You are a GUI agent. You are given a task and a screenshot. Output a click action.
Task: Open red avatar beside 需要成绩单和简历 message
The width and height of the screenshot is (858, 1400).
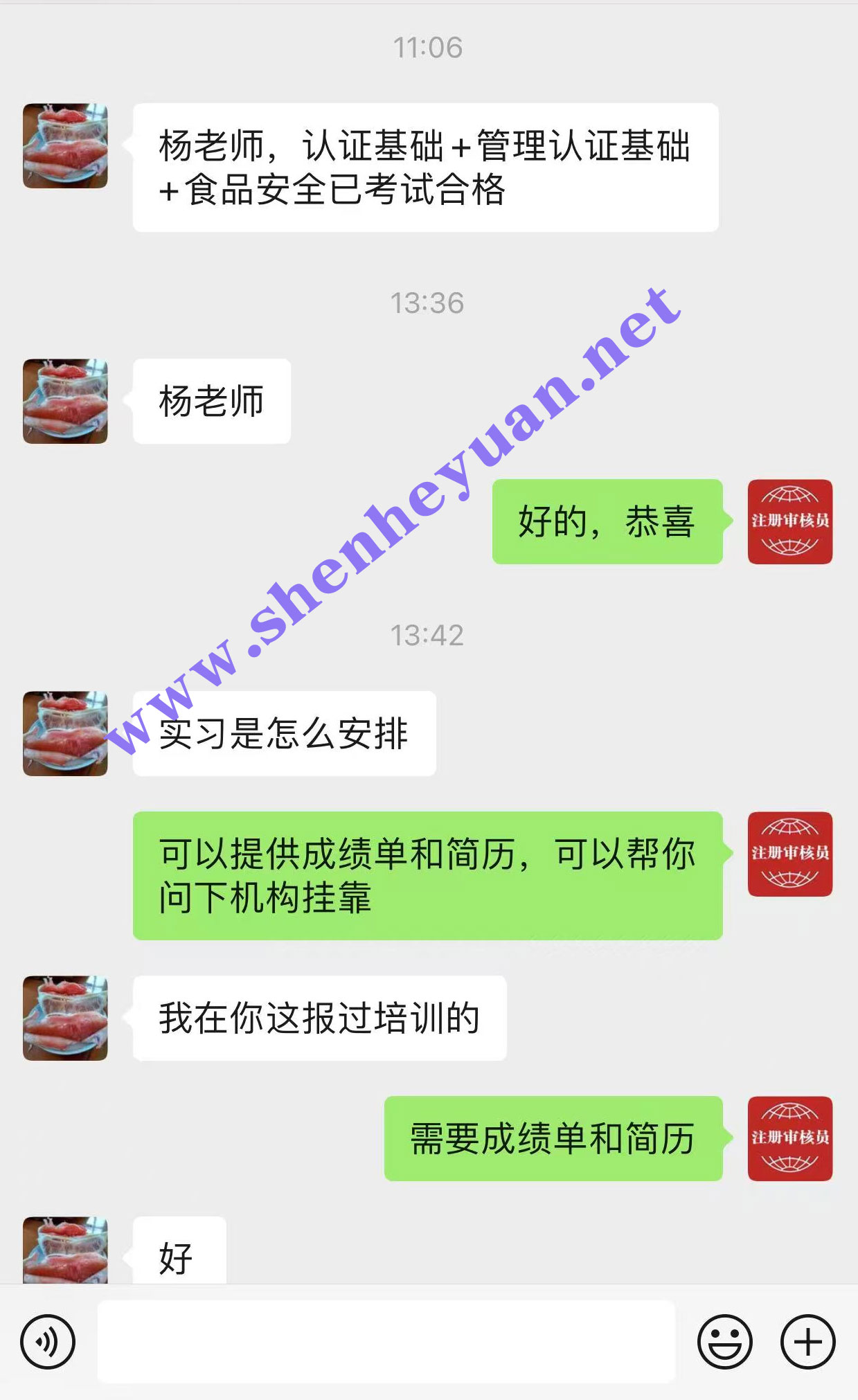coord(789,1138)
